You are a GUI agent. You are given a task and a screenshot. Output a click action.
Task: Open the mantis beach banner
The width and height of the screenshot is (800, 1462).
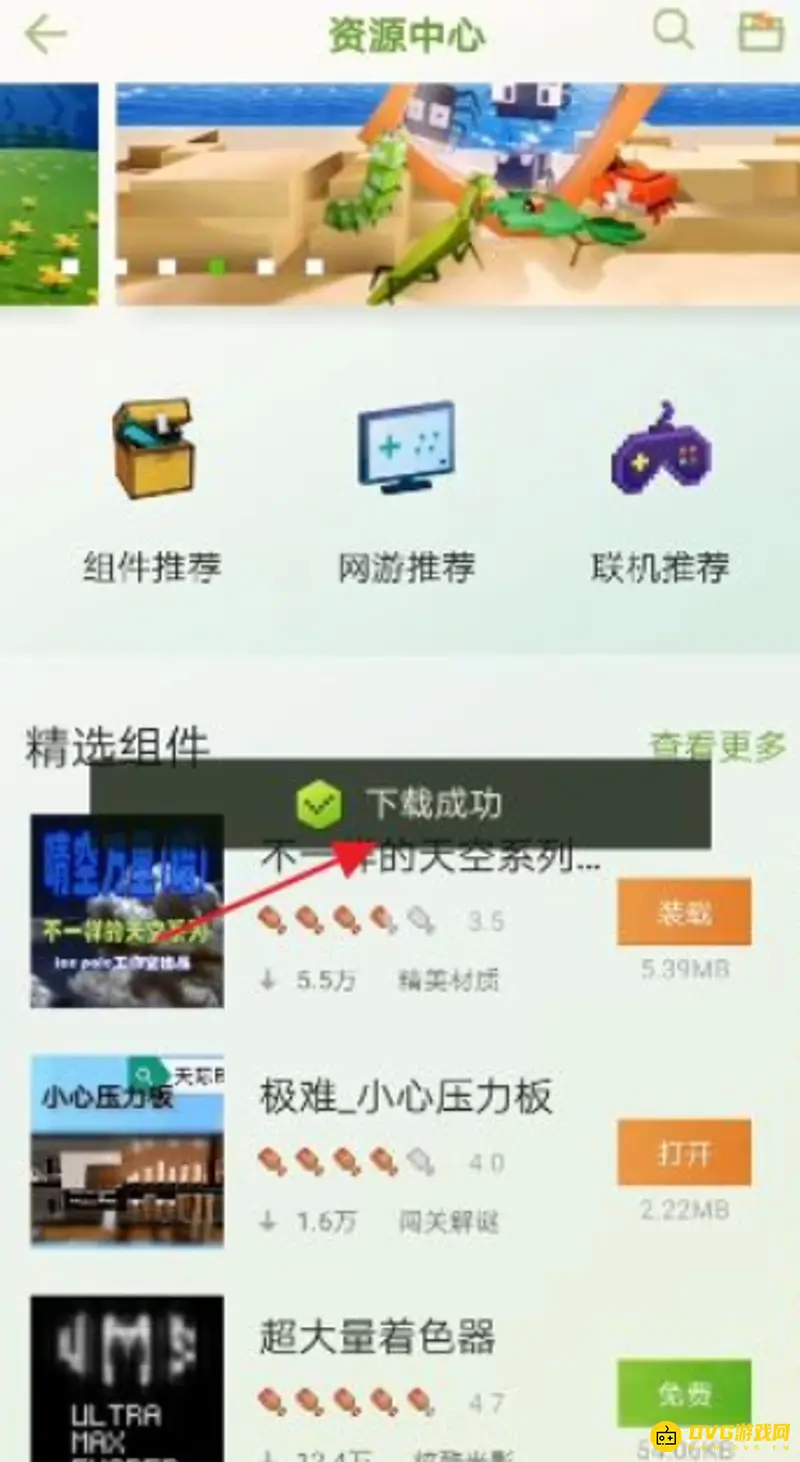[x=457, y=195]
